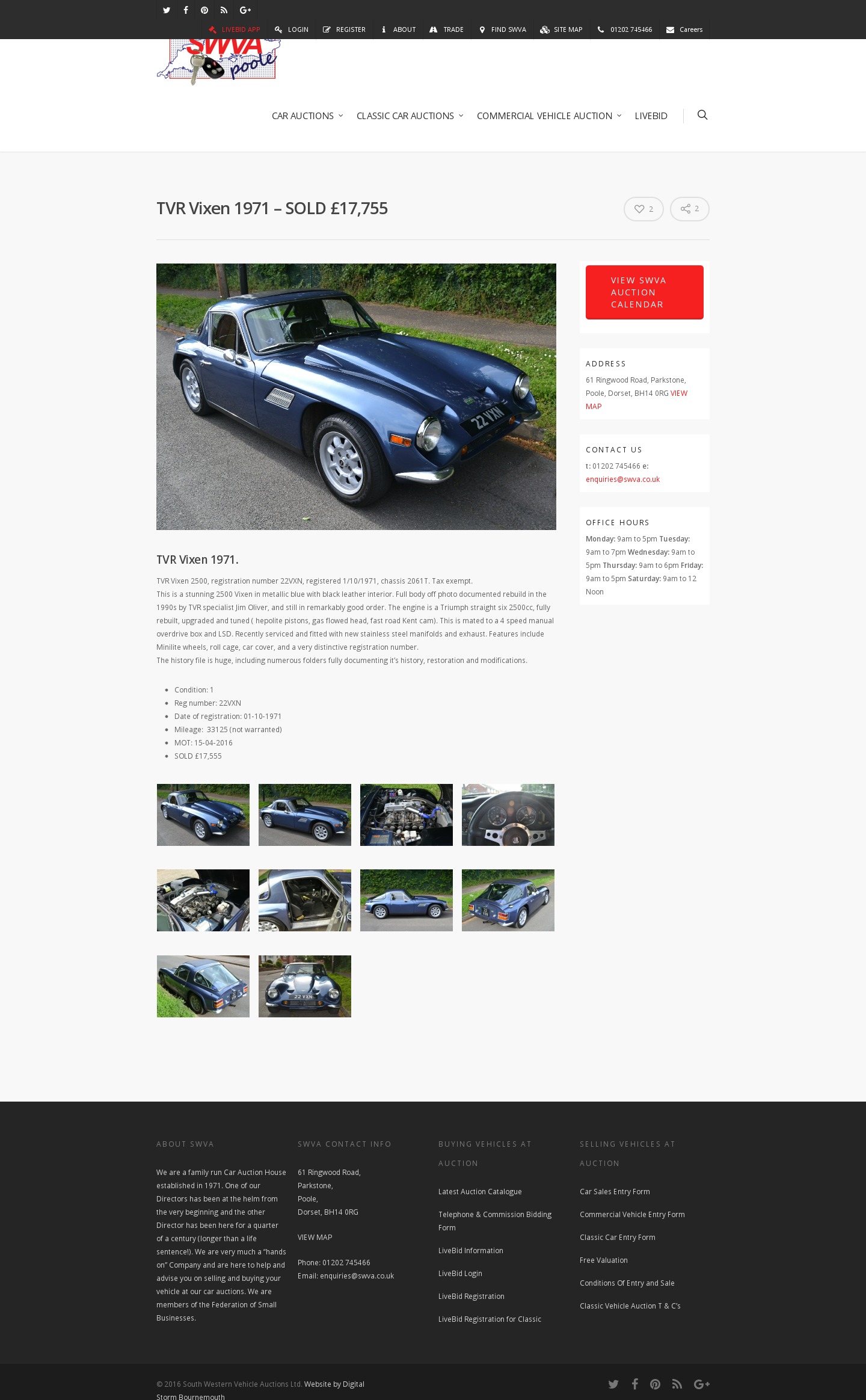The image size is (866, 1400).
Task: Open the search icon in main navigation
Action: coord(702,115)
